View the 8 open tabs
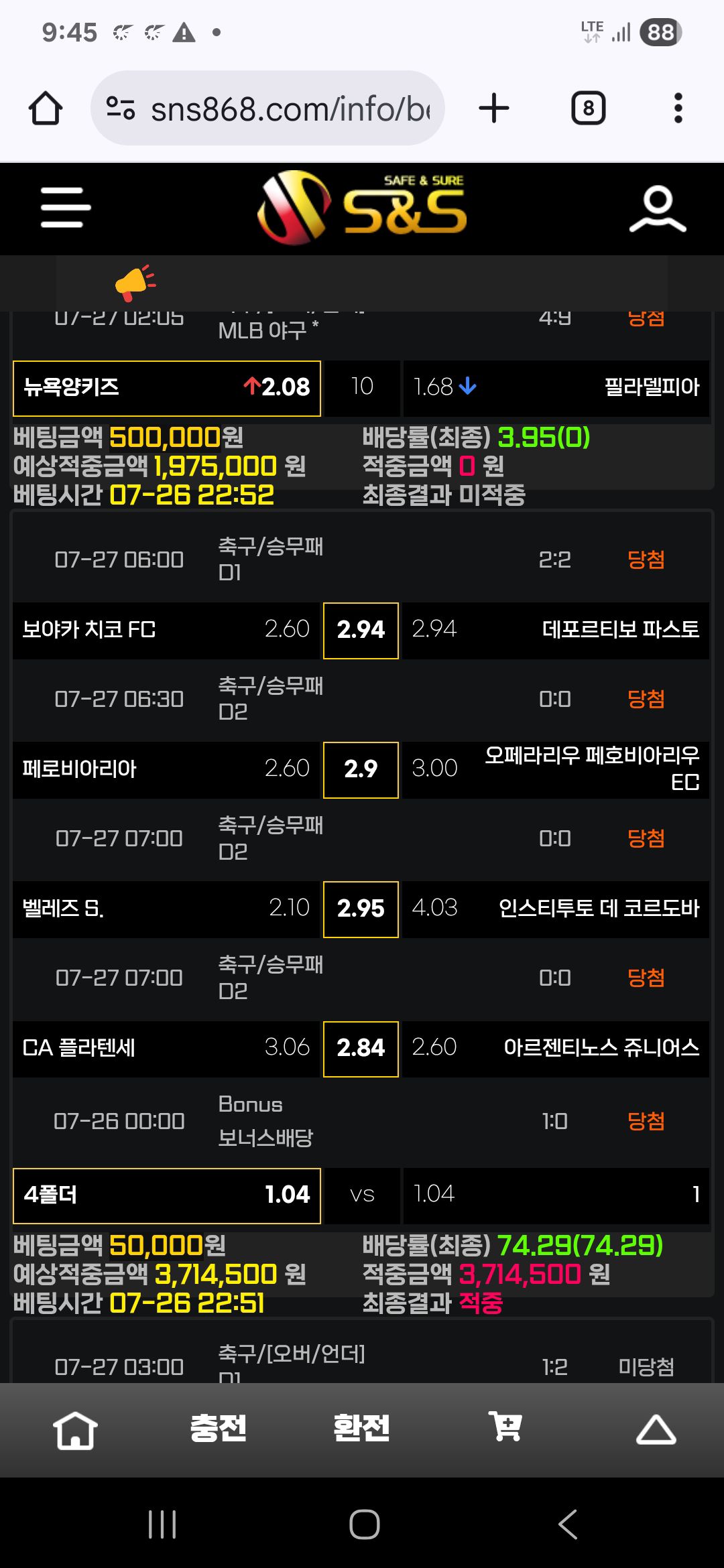This screenshot has height=1568, width=724. coord(588,109)
